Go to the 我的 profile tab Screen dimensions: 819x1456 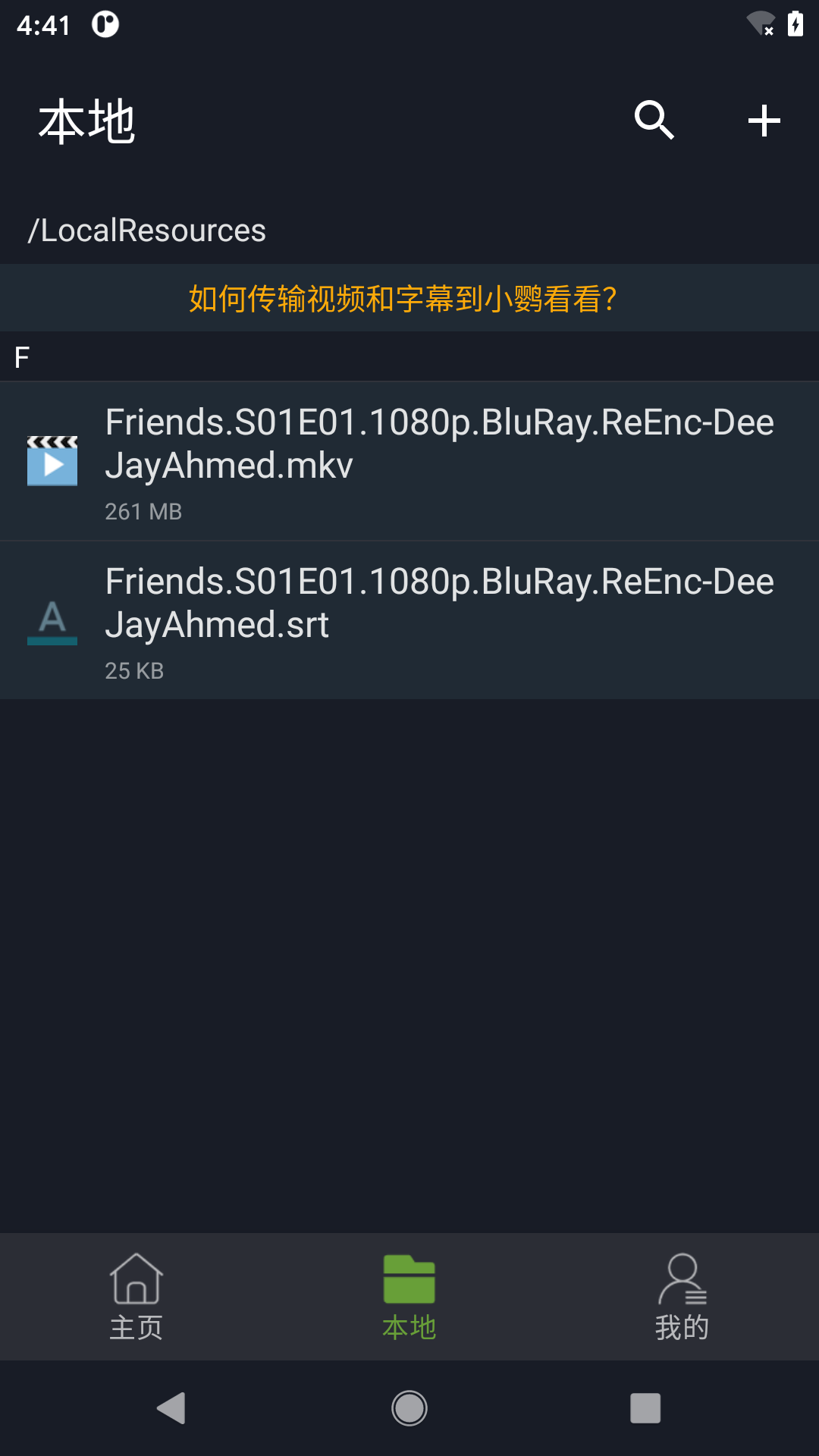[x=682, y=1297]
